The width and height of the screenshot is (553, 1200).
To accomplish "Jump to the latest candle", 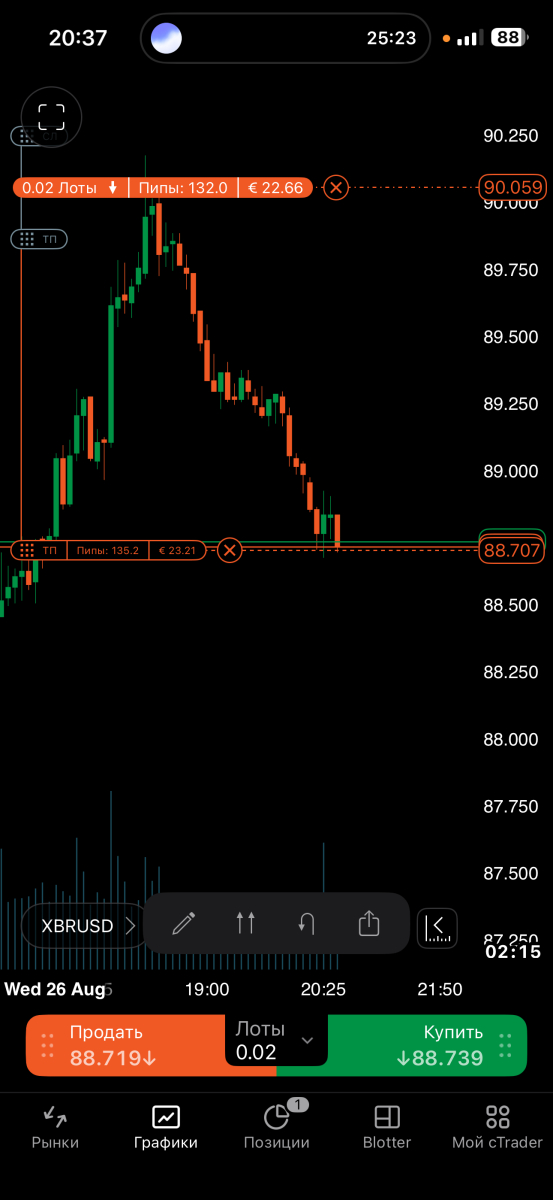I will point(438,926).
